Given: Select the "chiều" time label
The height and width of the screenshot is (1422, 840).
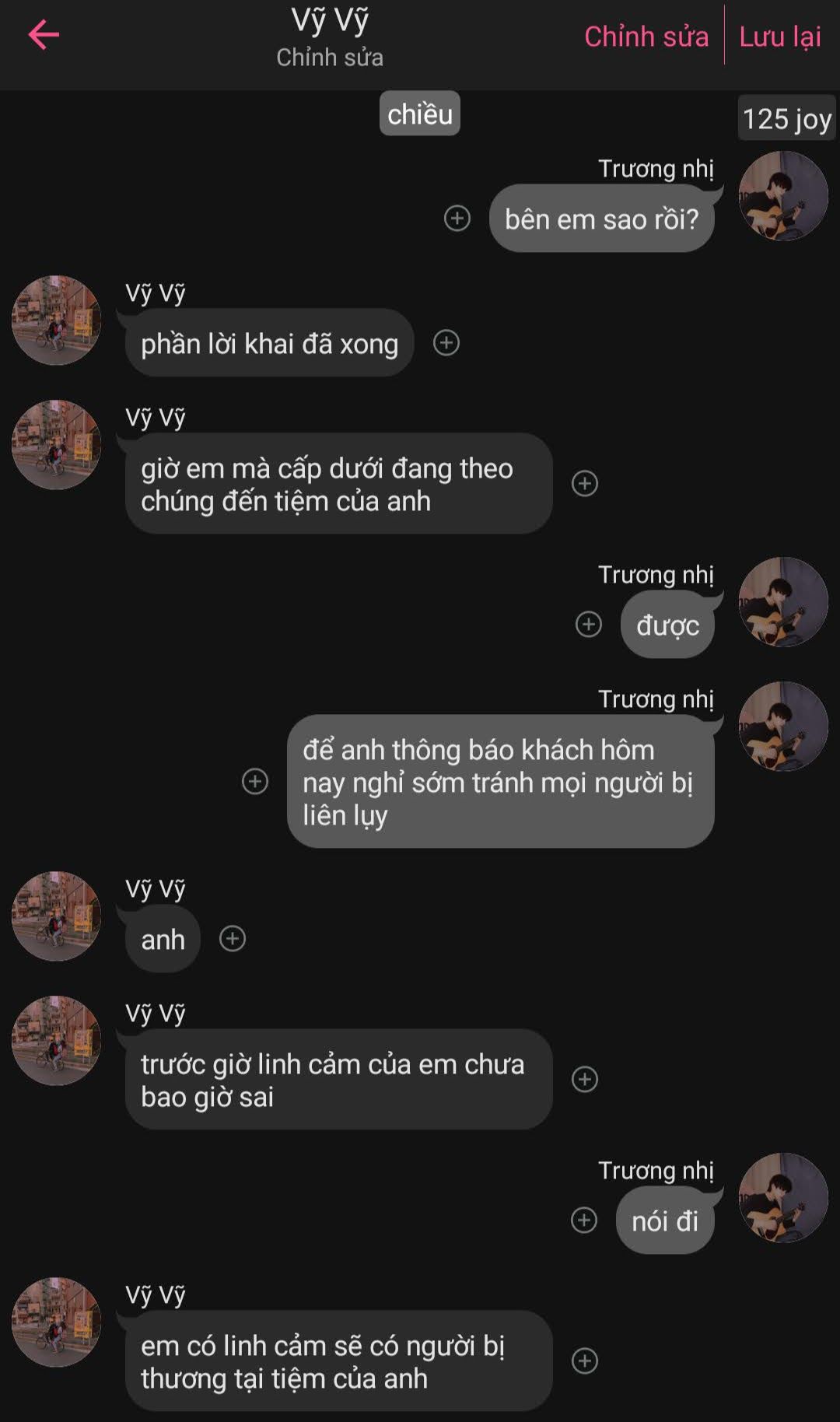Looking at the screenshot, I should coord(420,114).
